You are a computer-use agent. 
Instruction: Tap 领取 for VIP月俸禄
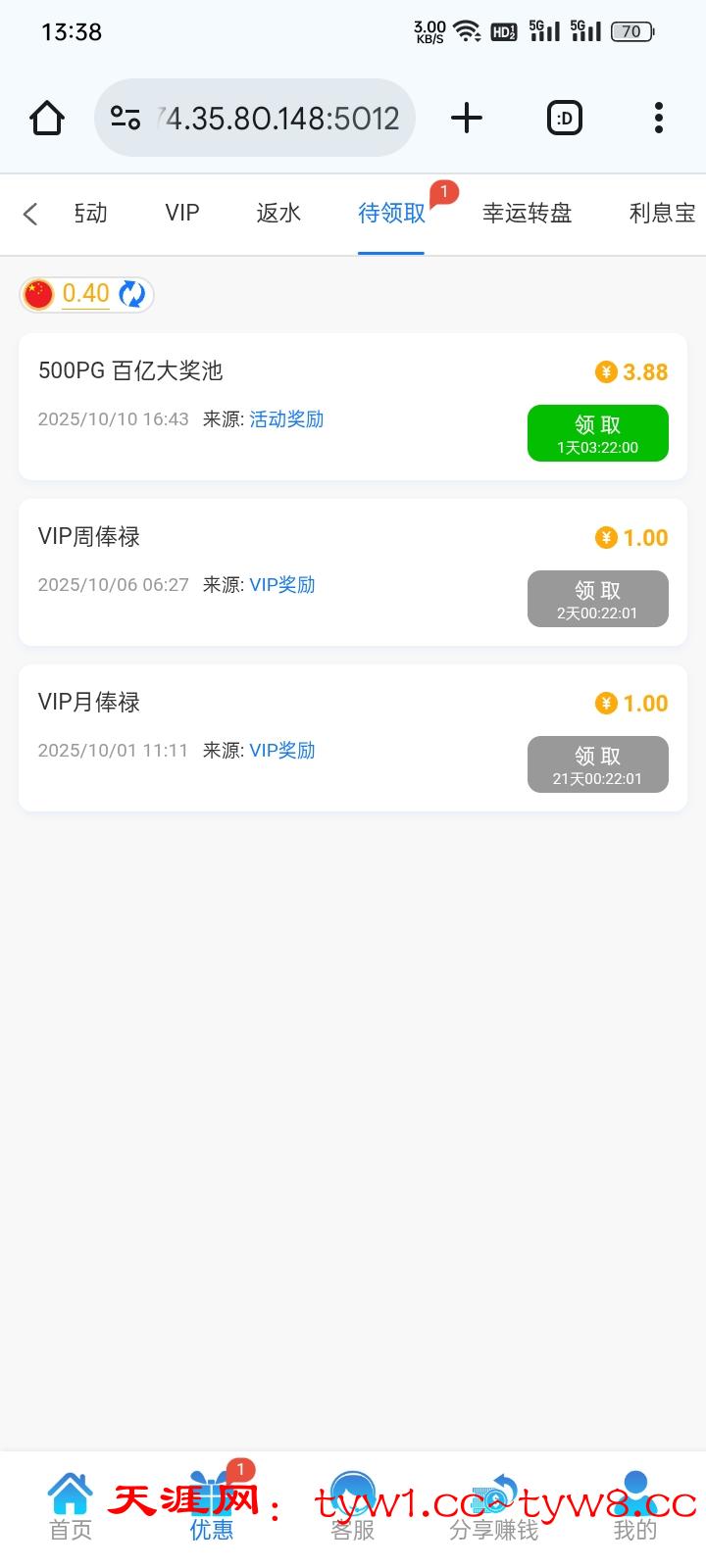tap(597, 764)
